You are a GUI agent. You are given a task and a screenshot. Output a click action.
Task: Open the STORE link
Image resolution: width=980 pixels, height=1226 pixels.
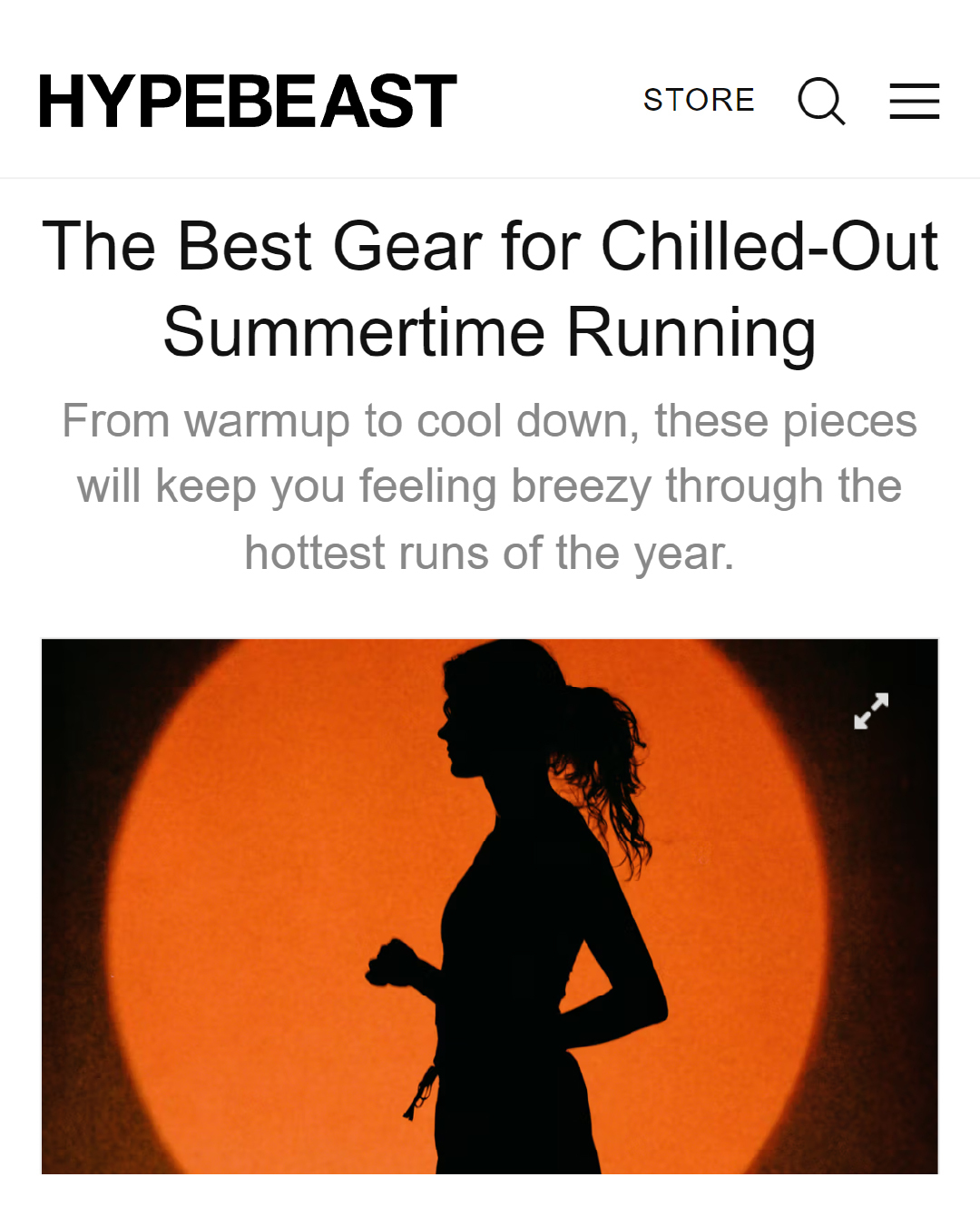(x=699, y=100)
